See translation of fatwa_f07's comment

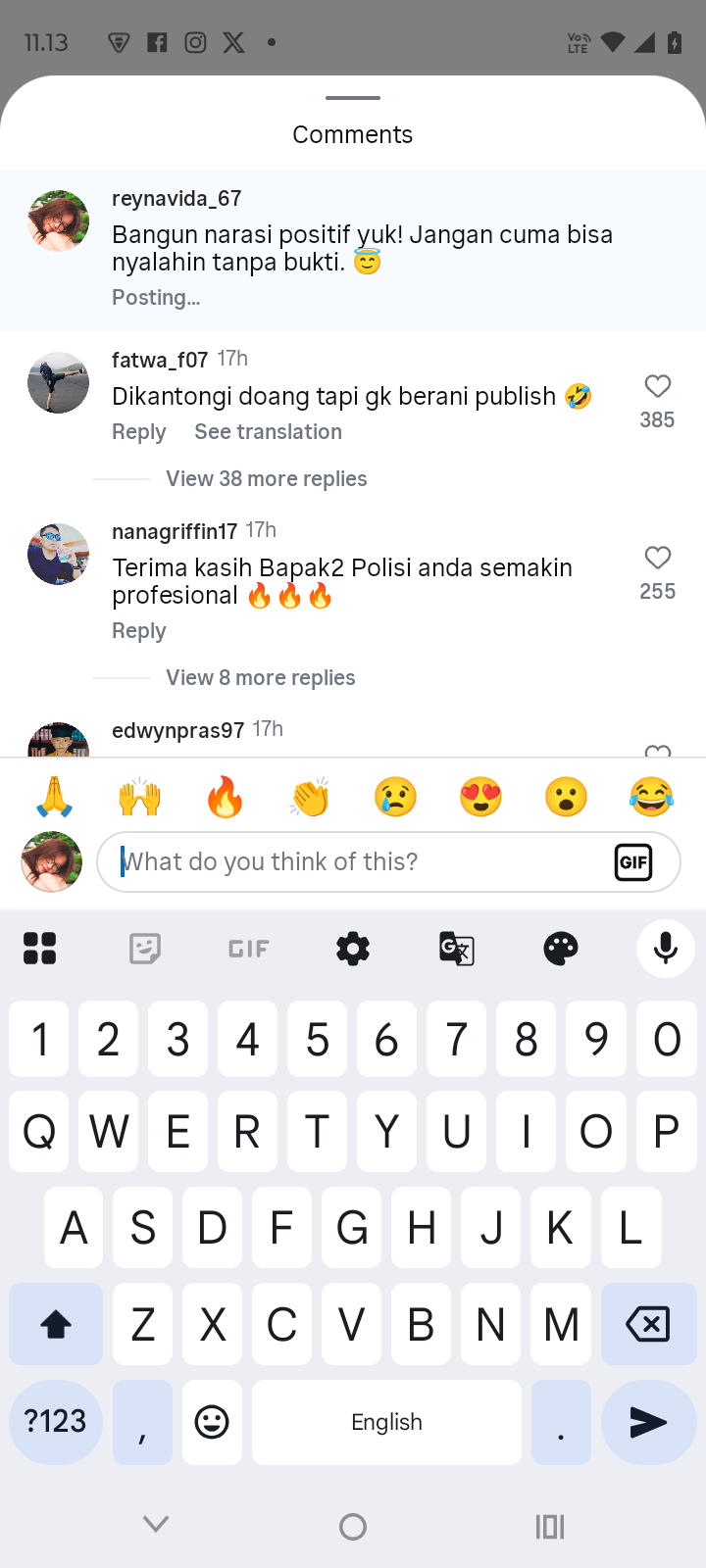(268, 432)
